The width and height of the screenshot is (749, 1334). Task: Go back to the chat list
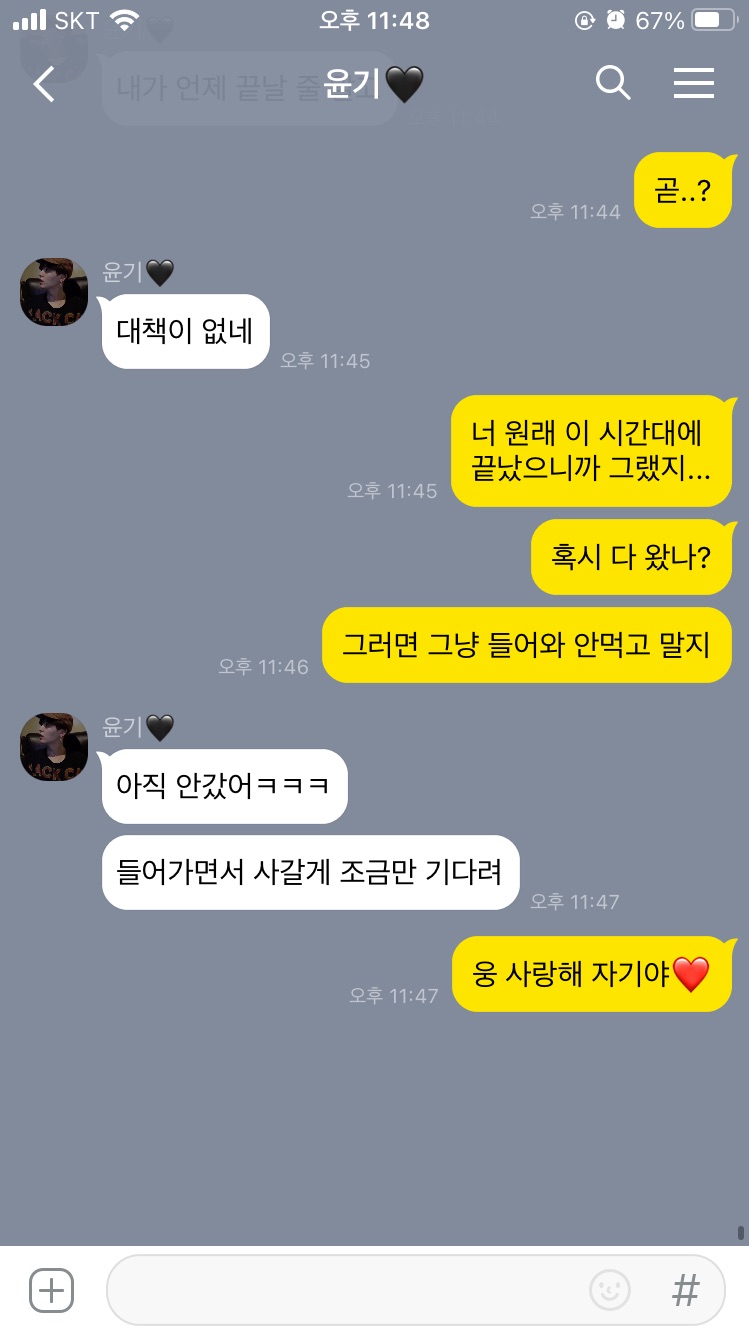coord(44,84)
